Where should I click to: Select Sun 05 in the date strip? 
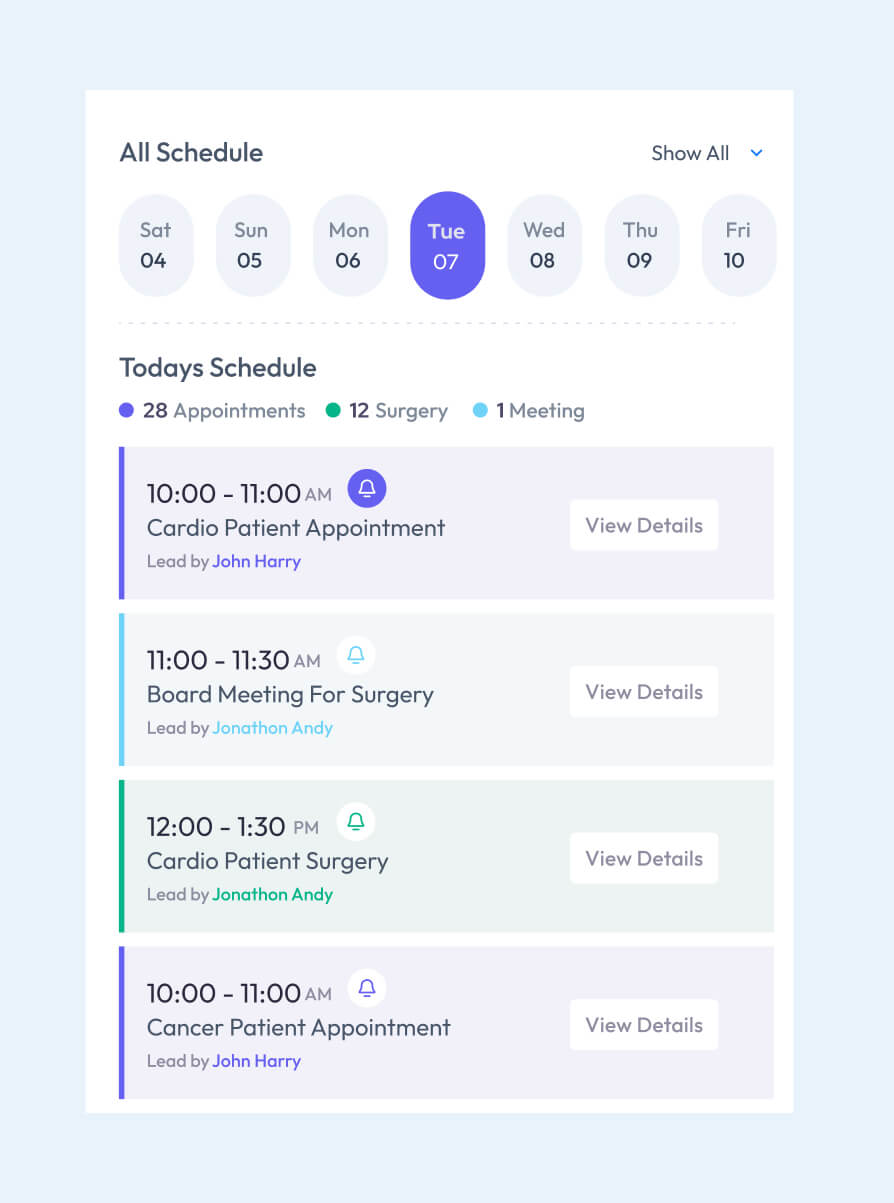(251, 245)
